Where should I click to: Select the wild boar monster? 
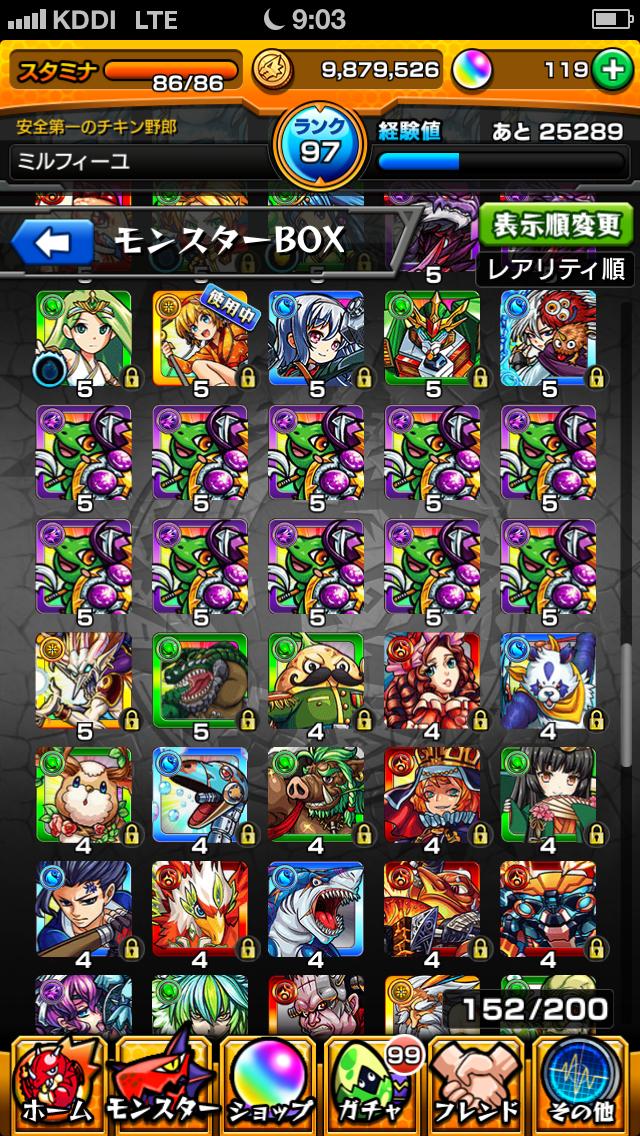316,793
